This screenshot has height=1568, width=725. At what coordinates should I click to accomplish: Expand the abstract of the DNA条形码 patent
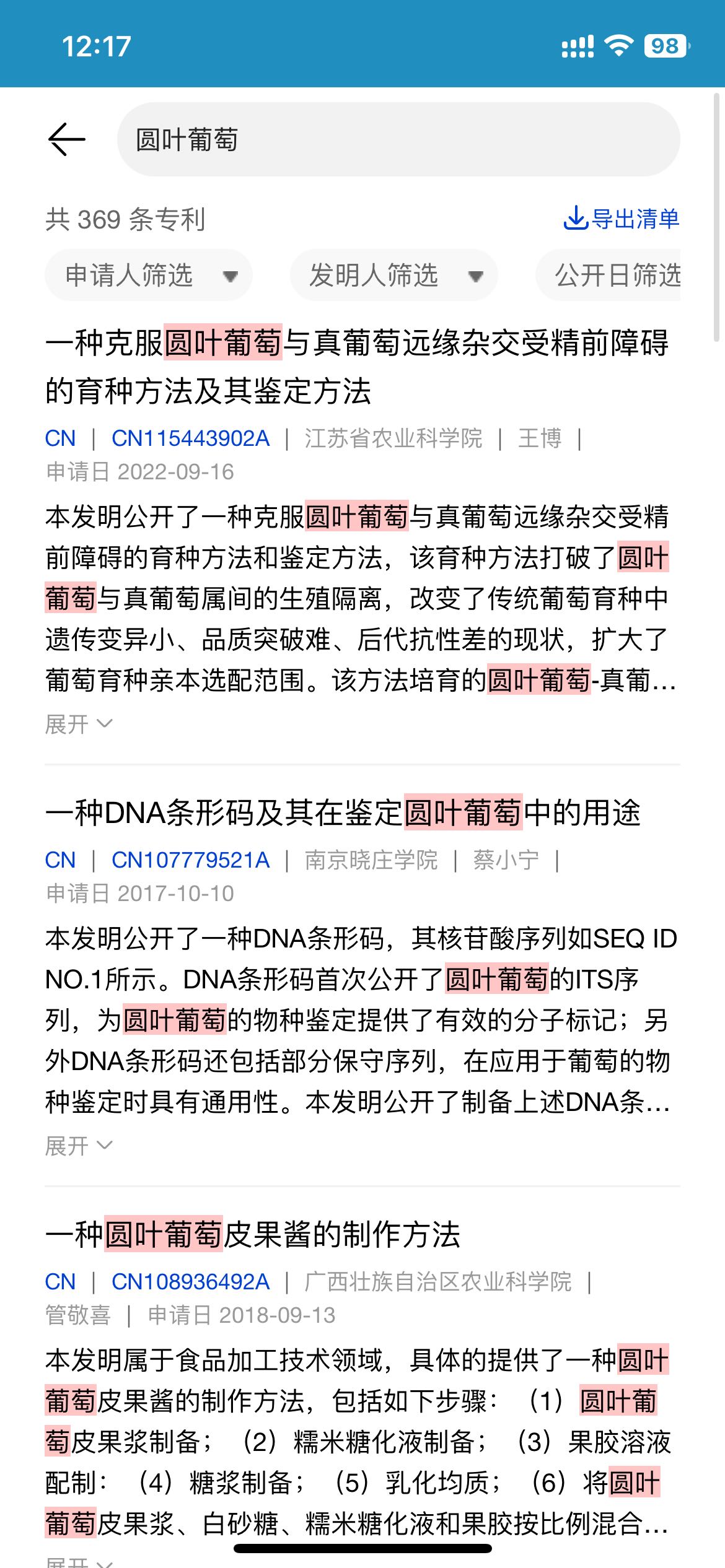79,1146
